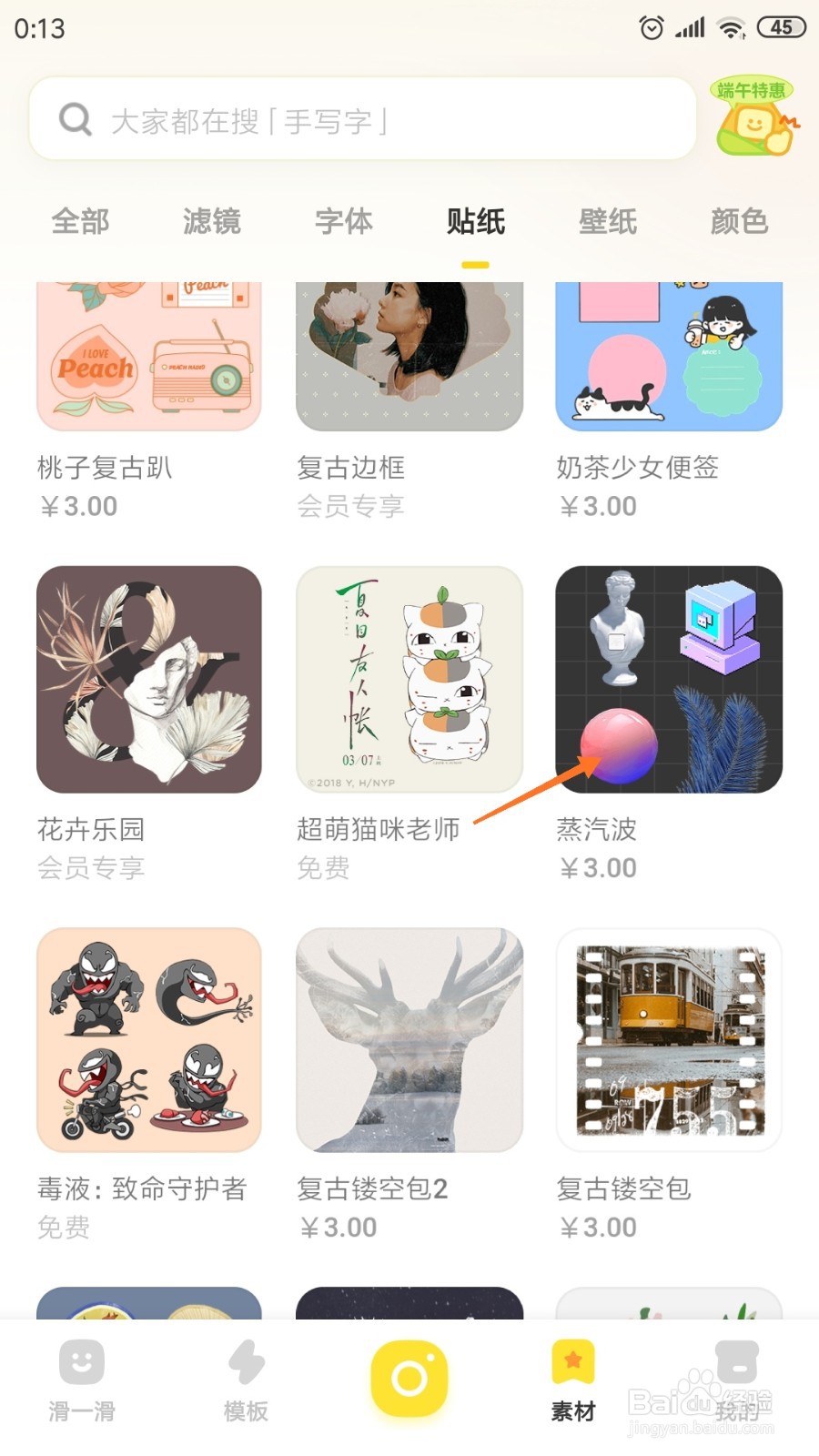The image size is (819, 1456).
Task: Open the 毒液：致命守护者 sticker pack
Action: click(148, 1040)
